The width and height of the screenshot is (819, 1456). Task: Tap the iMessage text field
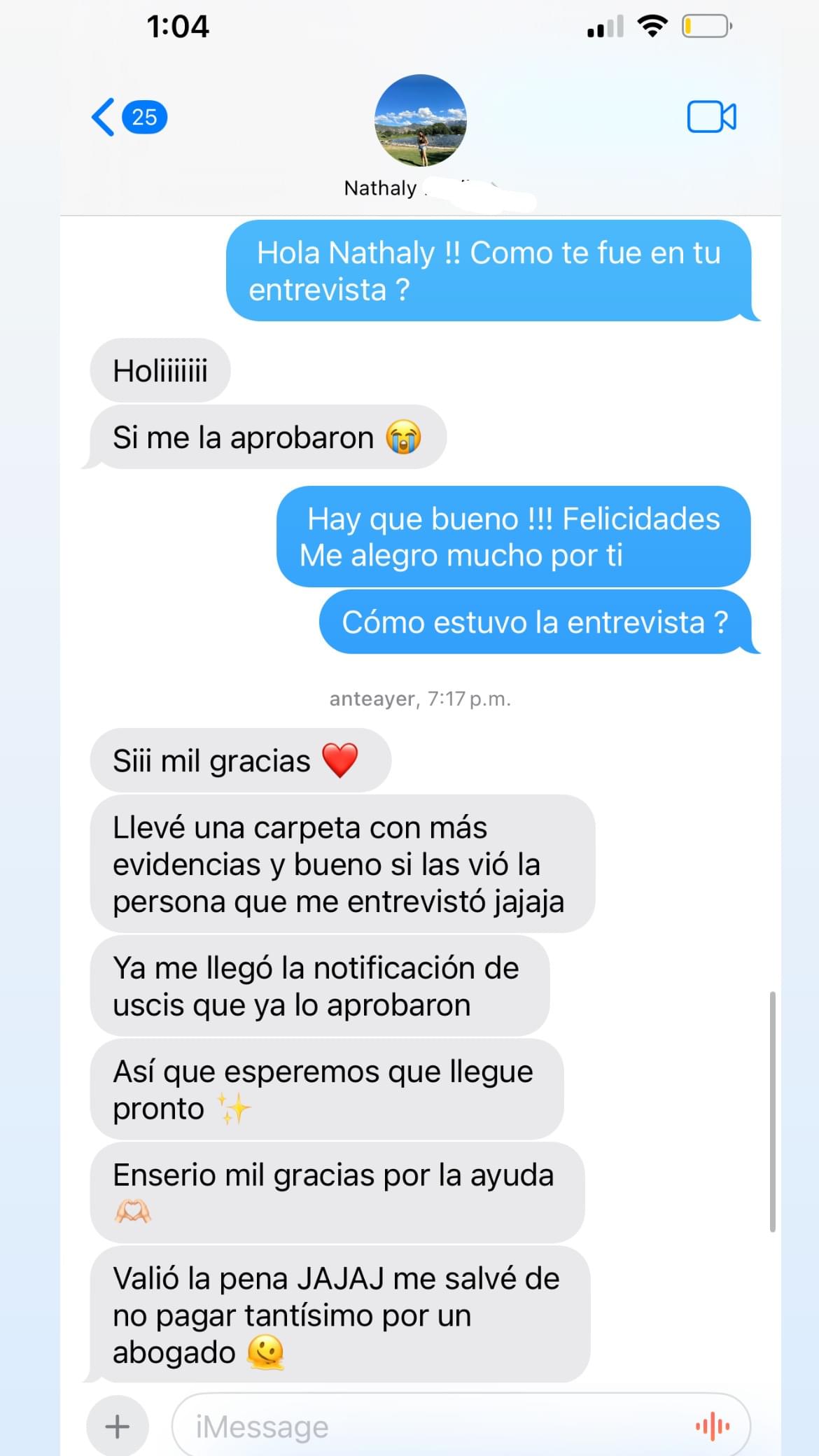tap(420, 1426)
